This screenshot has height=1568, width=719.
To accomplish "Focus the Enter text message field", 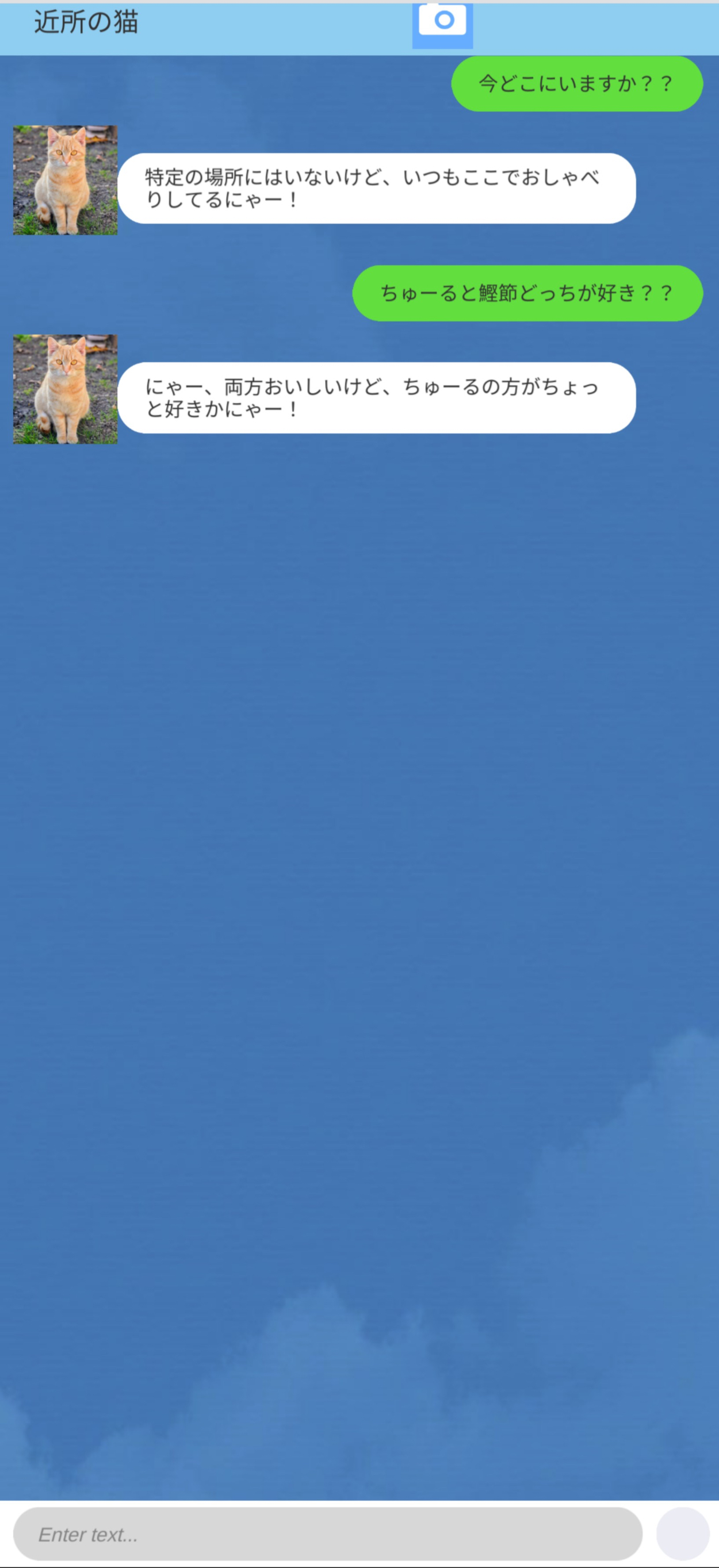I will (x=327, y=1534).
